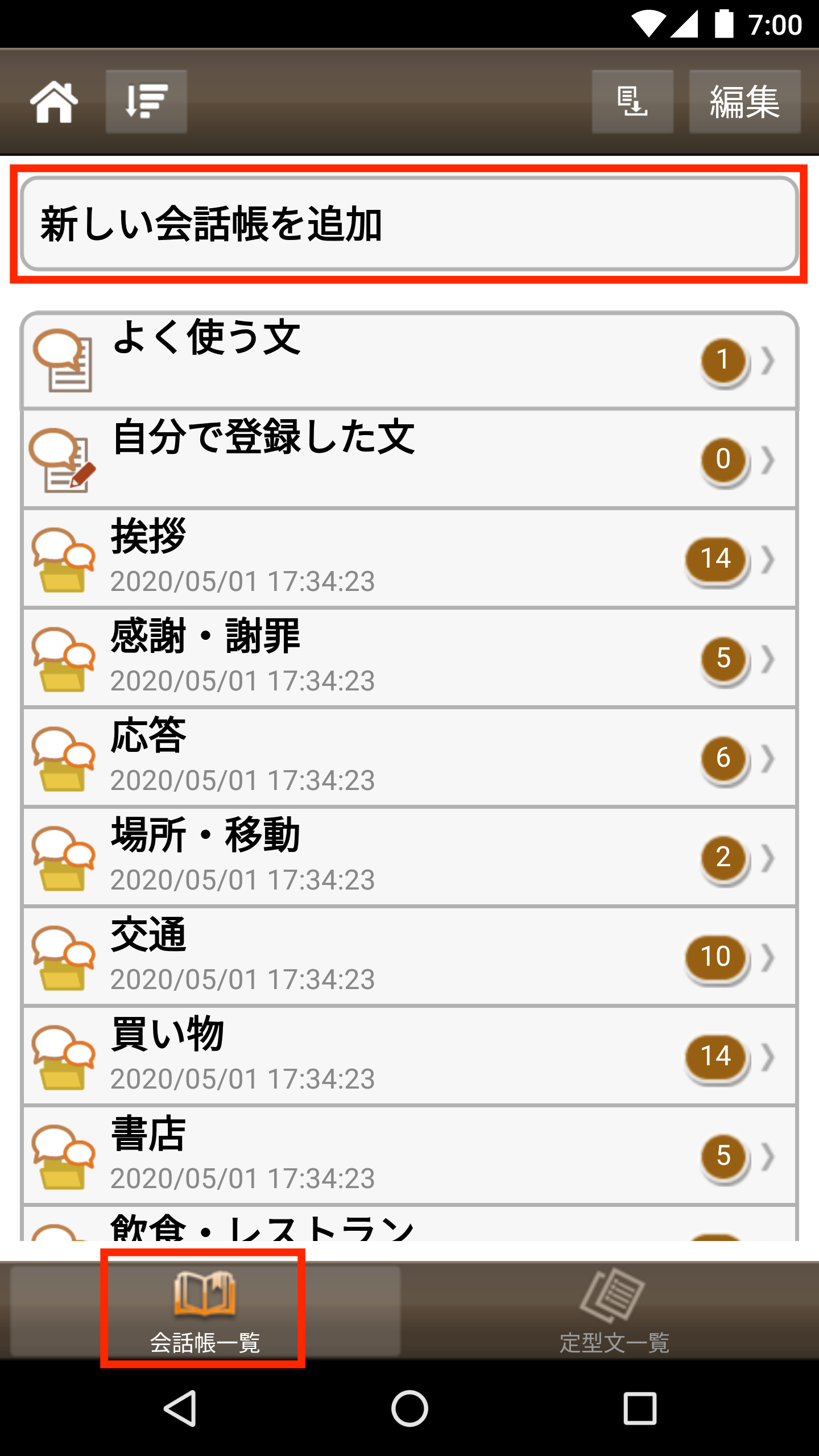The width and height of the screenshot is (819, 1456).
Task: Switch to the 定型文一覧 tab
Action: [614, 1311]
